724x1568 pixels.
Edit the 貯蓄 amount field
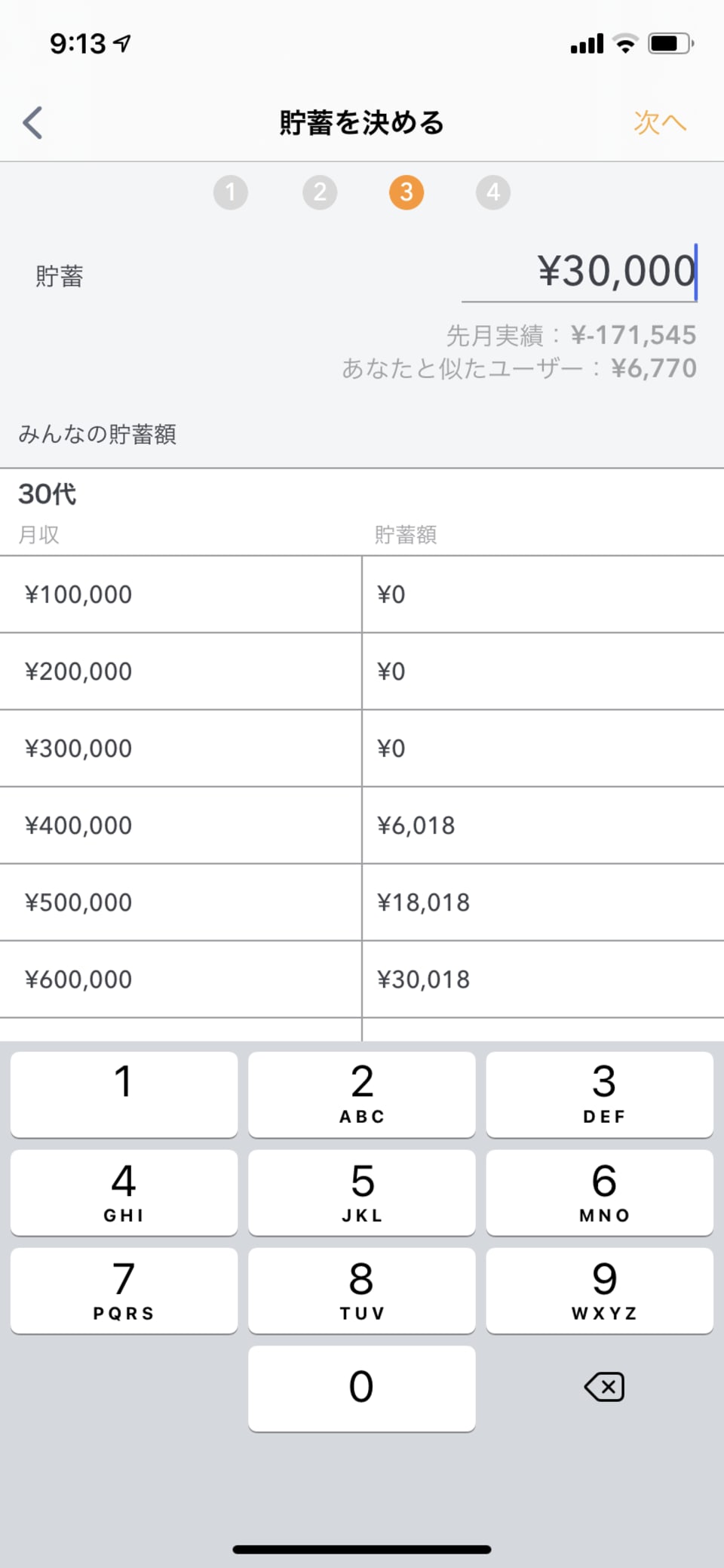coord(579,272)
